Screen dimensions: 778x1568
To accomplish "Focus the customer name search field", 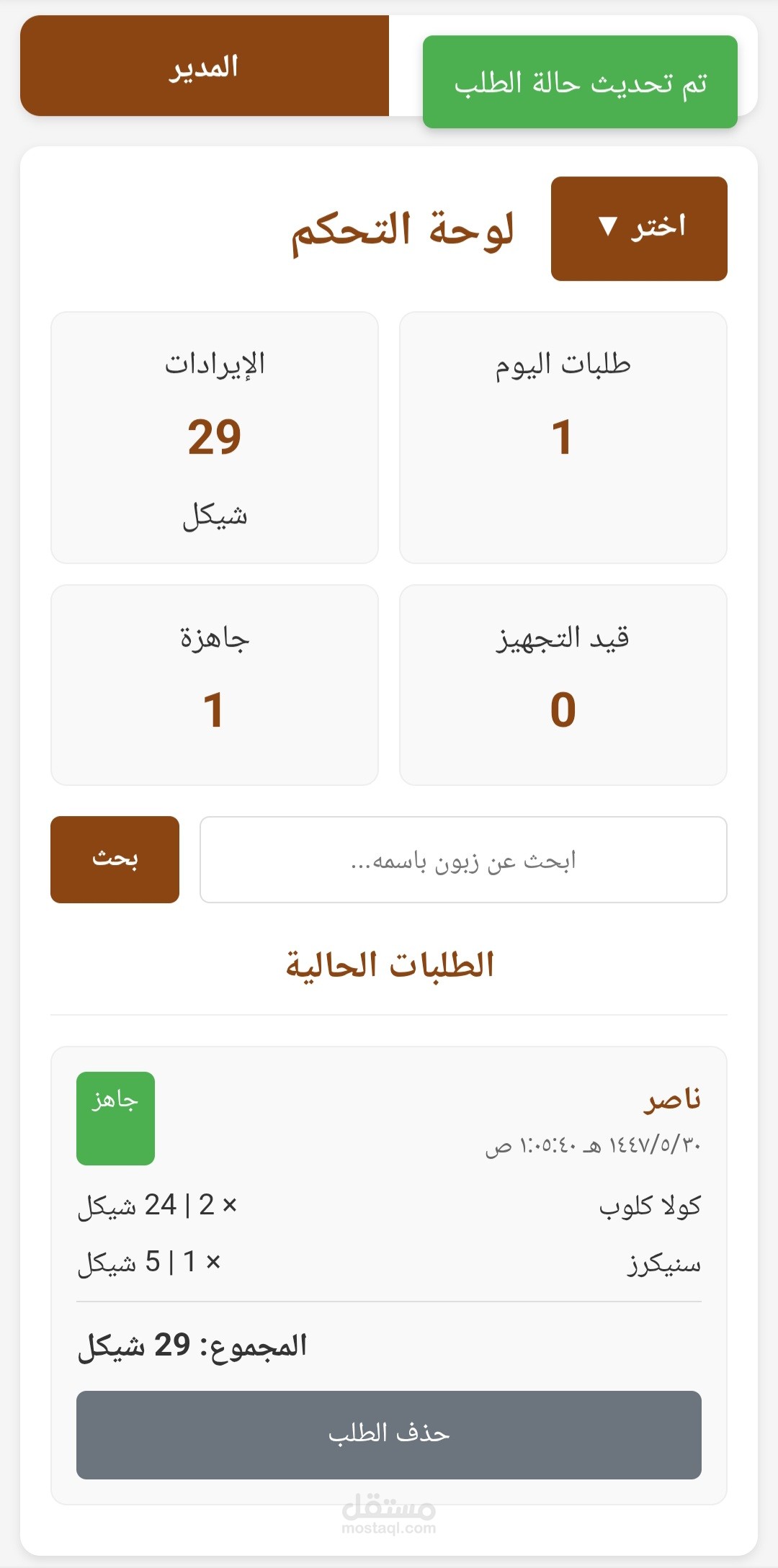I will click(x=463, y=859).
